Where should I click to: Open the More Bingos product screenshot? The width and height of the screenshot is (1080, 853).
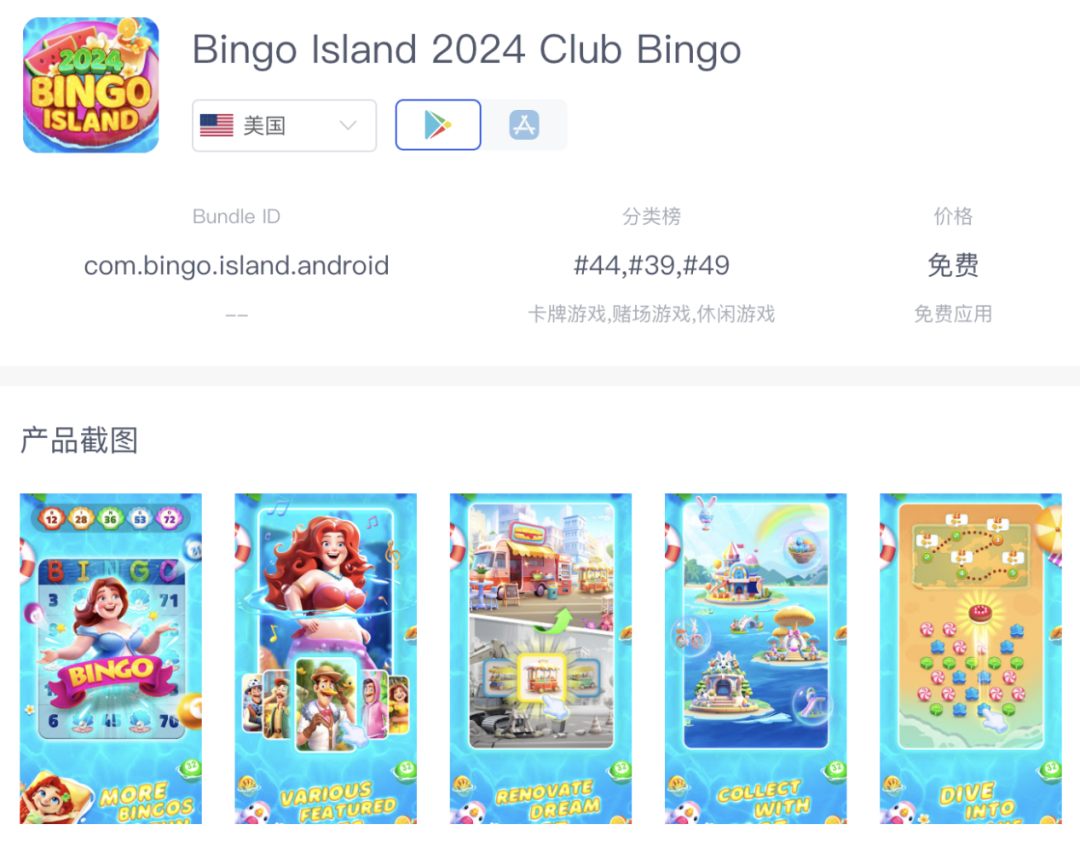pyautogui.click(x=111, y=658)
